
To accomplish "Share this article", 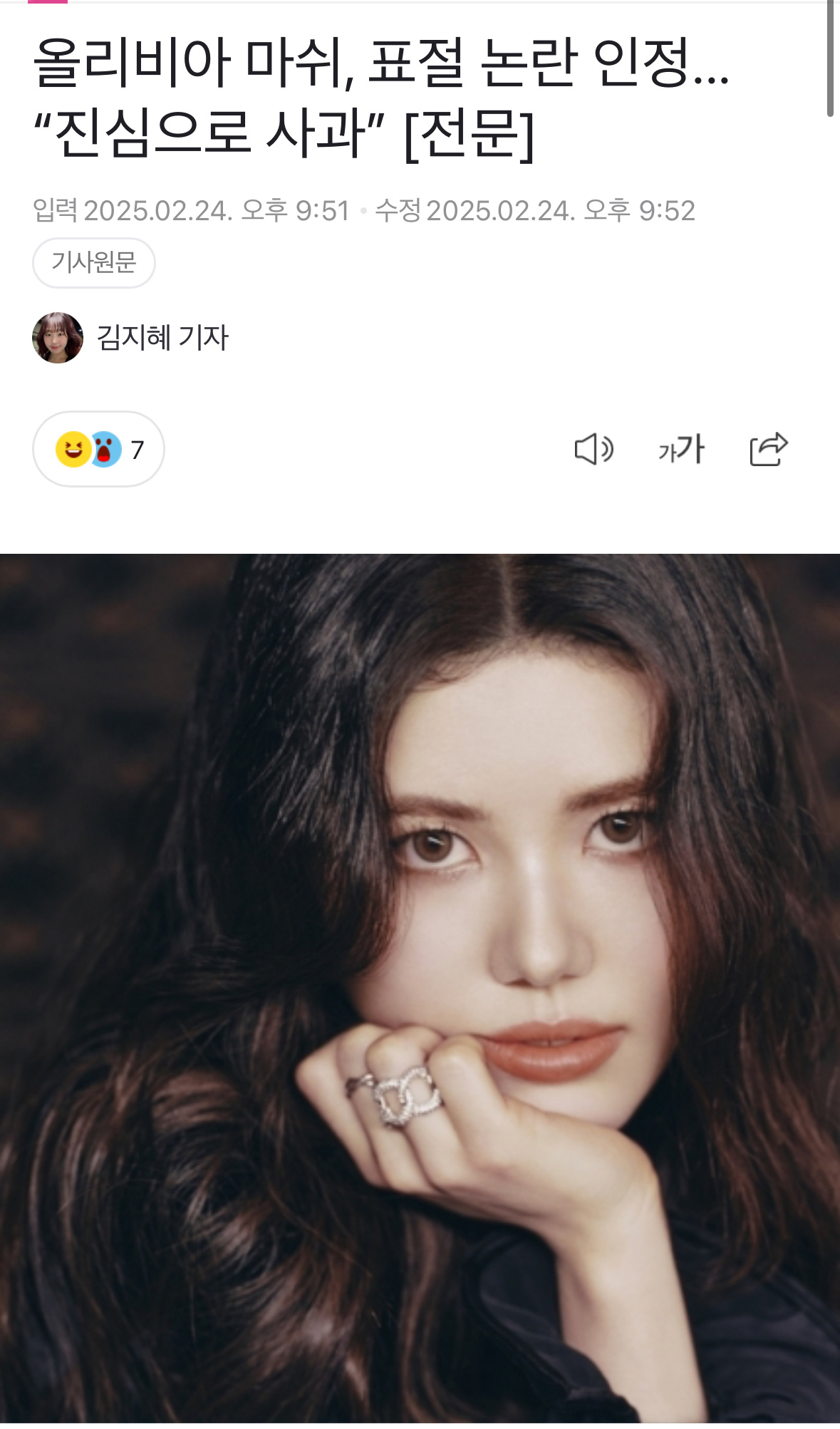I will point(768,450).
